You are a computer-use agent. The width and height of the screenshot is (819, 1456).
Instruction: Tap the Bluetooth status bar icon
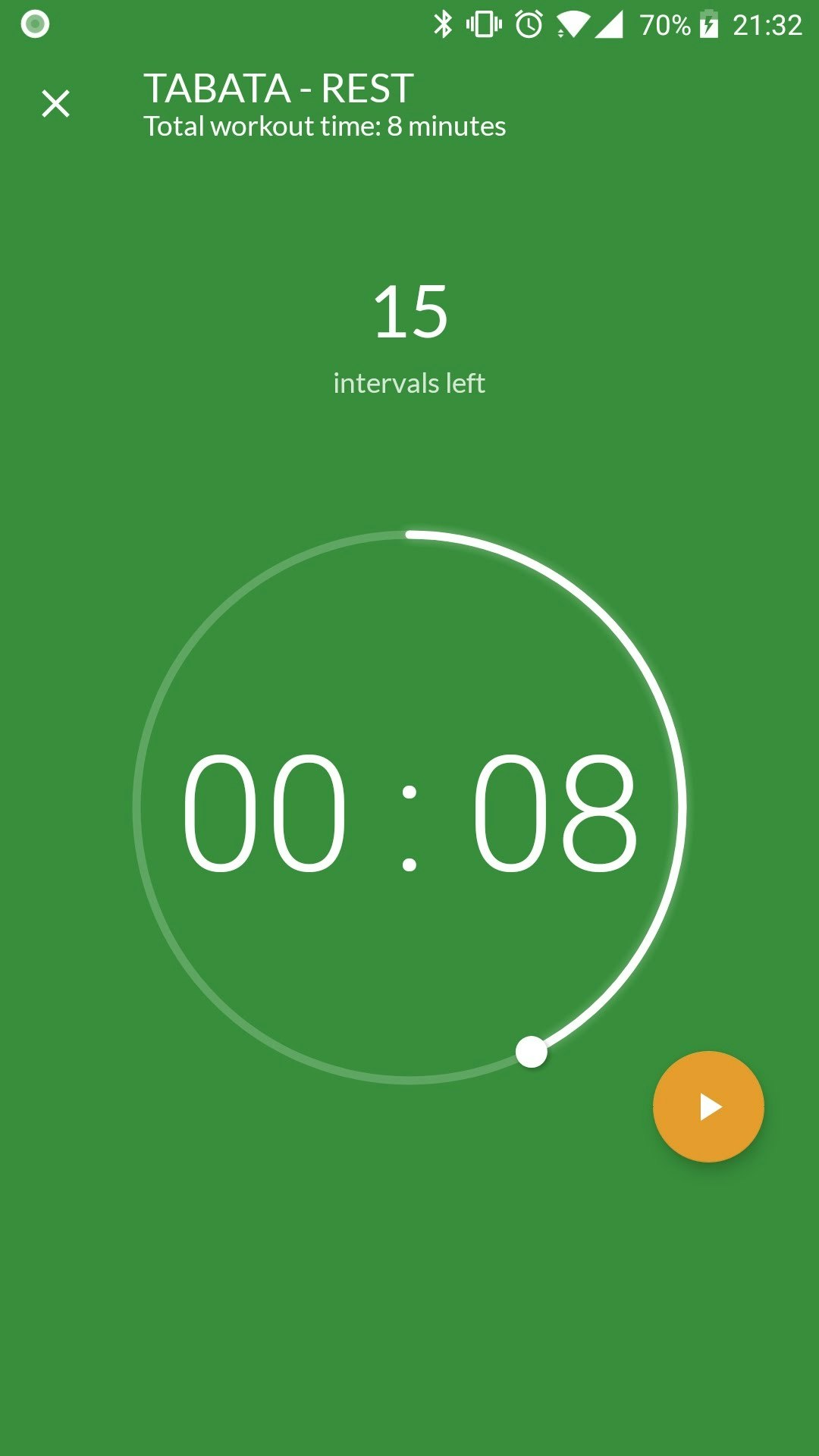[444, 25]
